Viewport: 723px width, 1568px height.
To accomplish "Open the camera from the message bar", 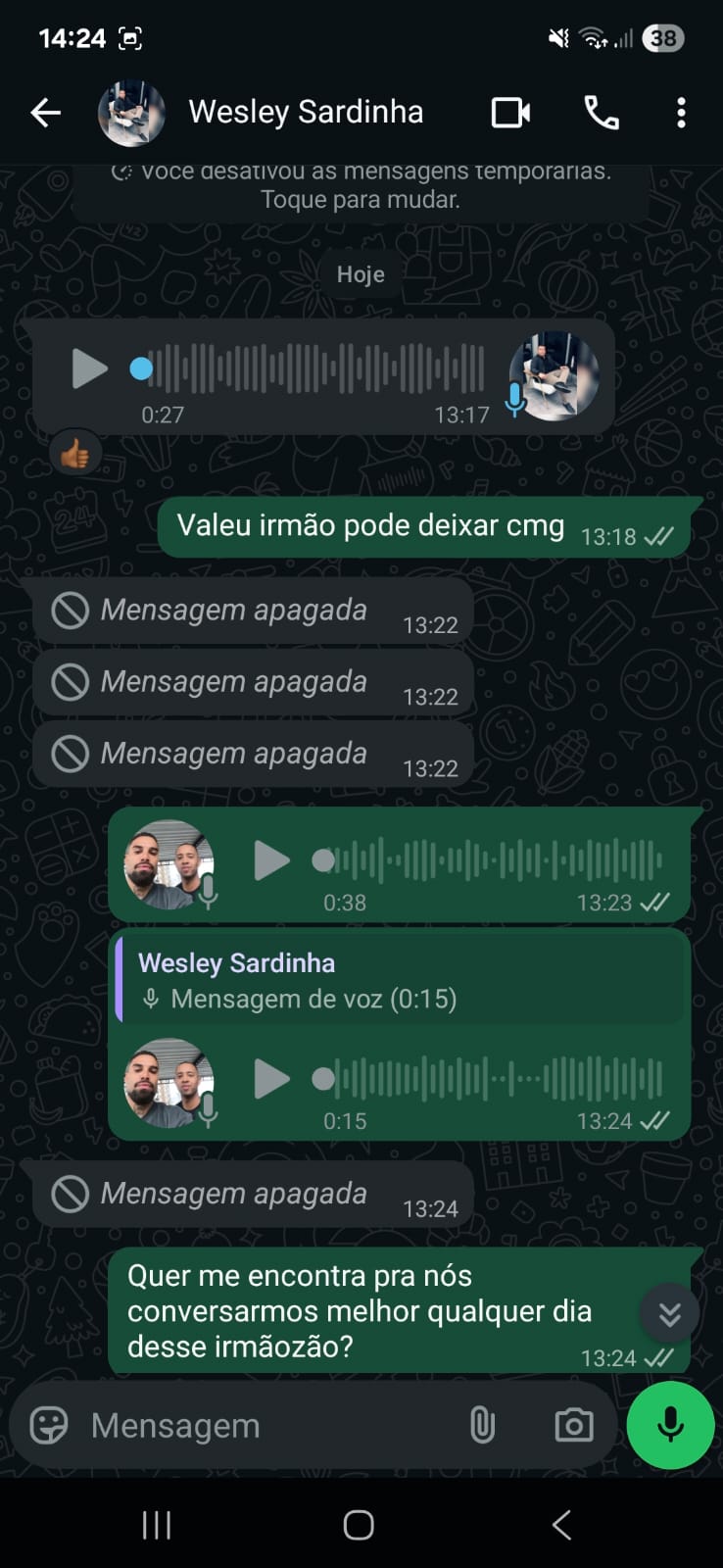I will pyautogui.click(x=573, y=1426).
